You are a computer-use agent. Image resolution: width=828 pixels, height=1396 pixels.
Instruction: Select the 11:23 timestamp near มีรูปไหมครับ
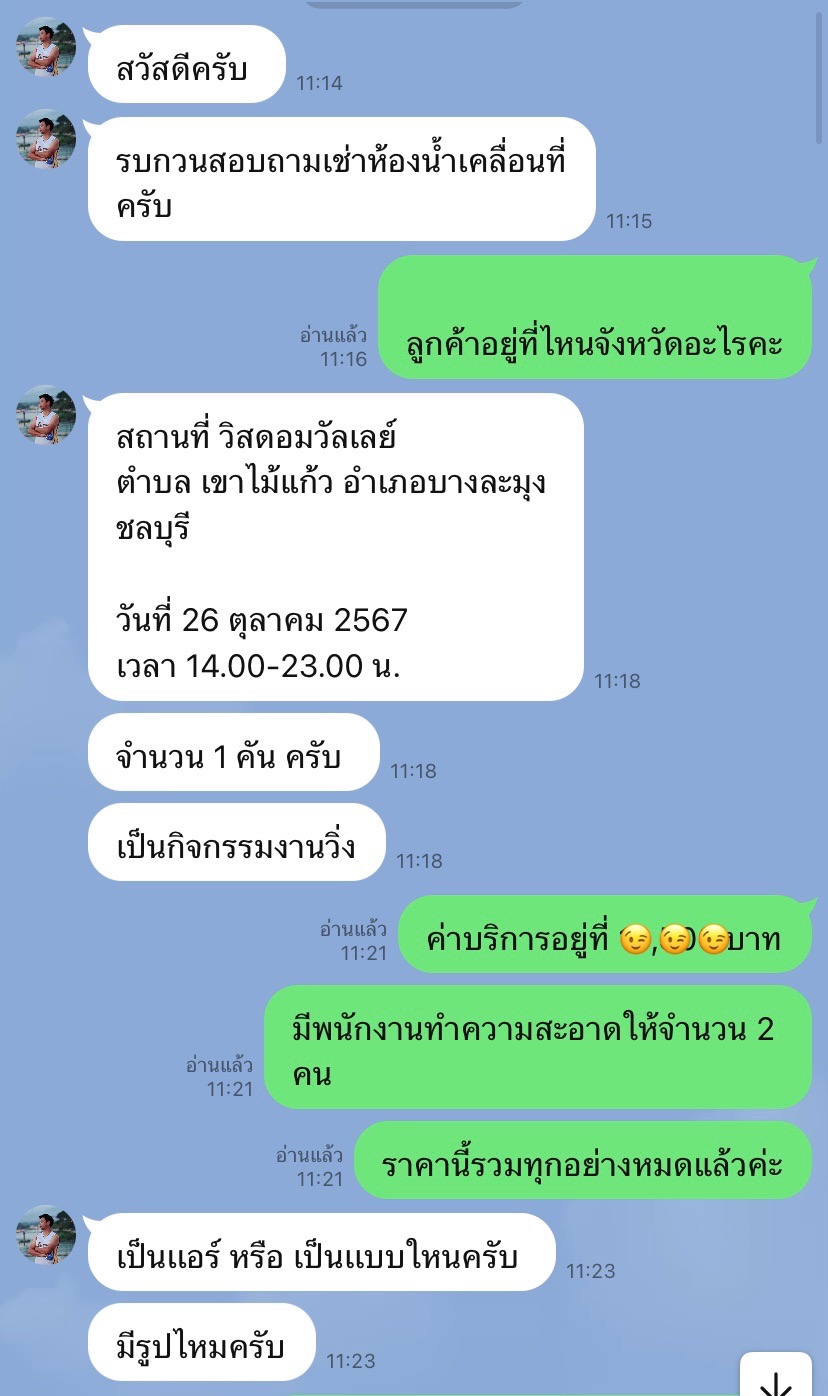pos(352,1360)
